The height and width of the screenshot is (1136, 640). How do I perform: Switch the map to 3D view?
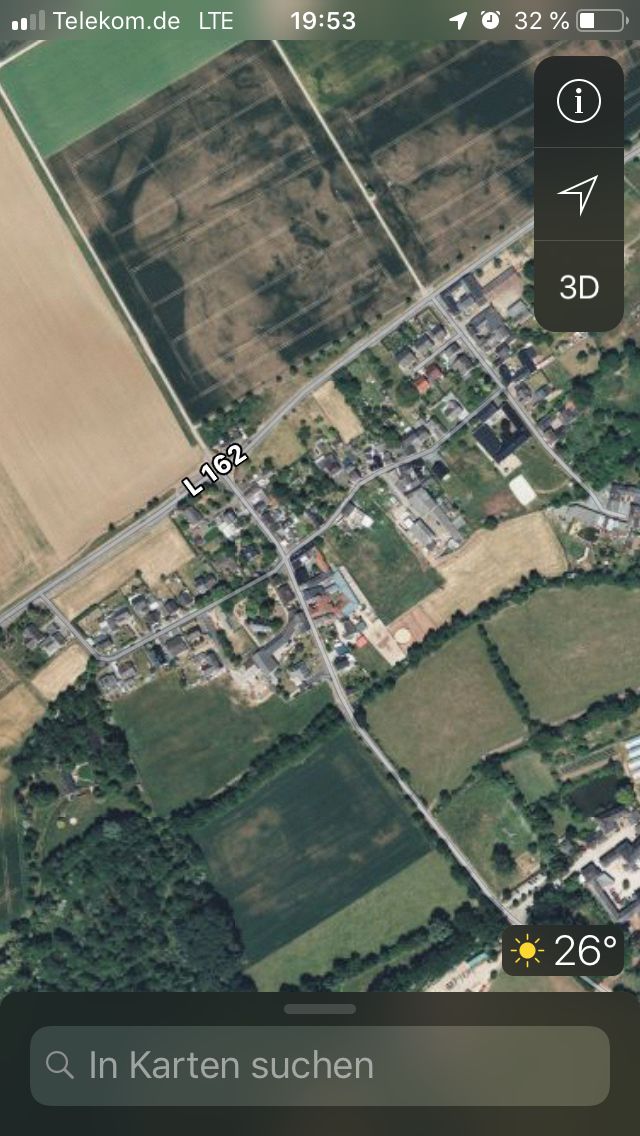click(578, 287)
